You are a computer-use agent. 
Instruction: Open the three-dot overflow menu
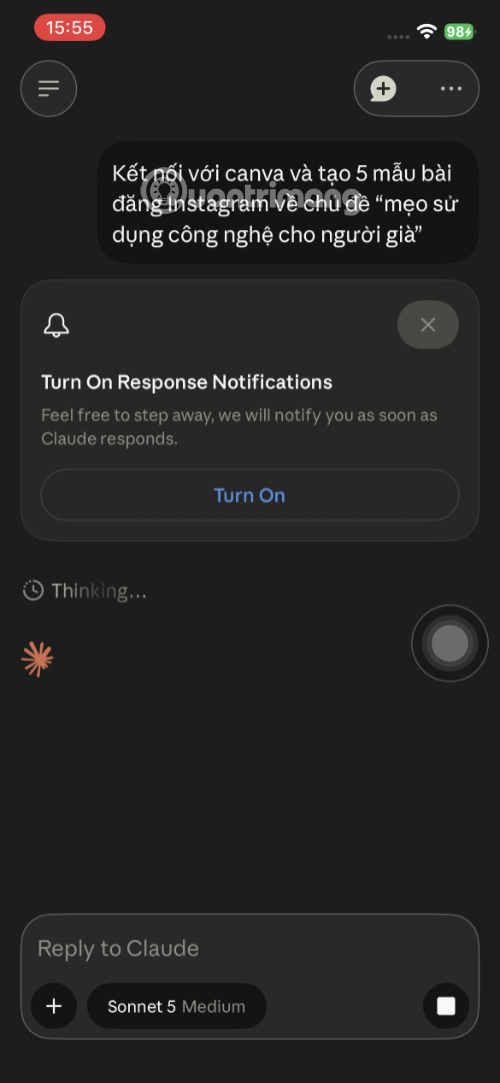[x=451, y=88]
